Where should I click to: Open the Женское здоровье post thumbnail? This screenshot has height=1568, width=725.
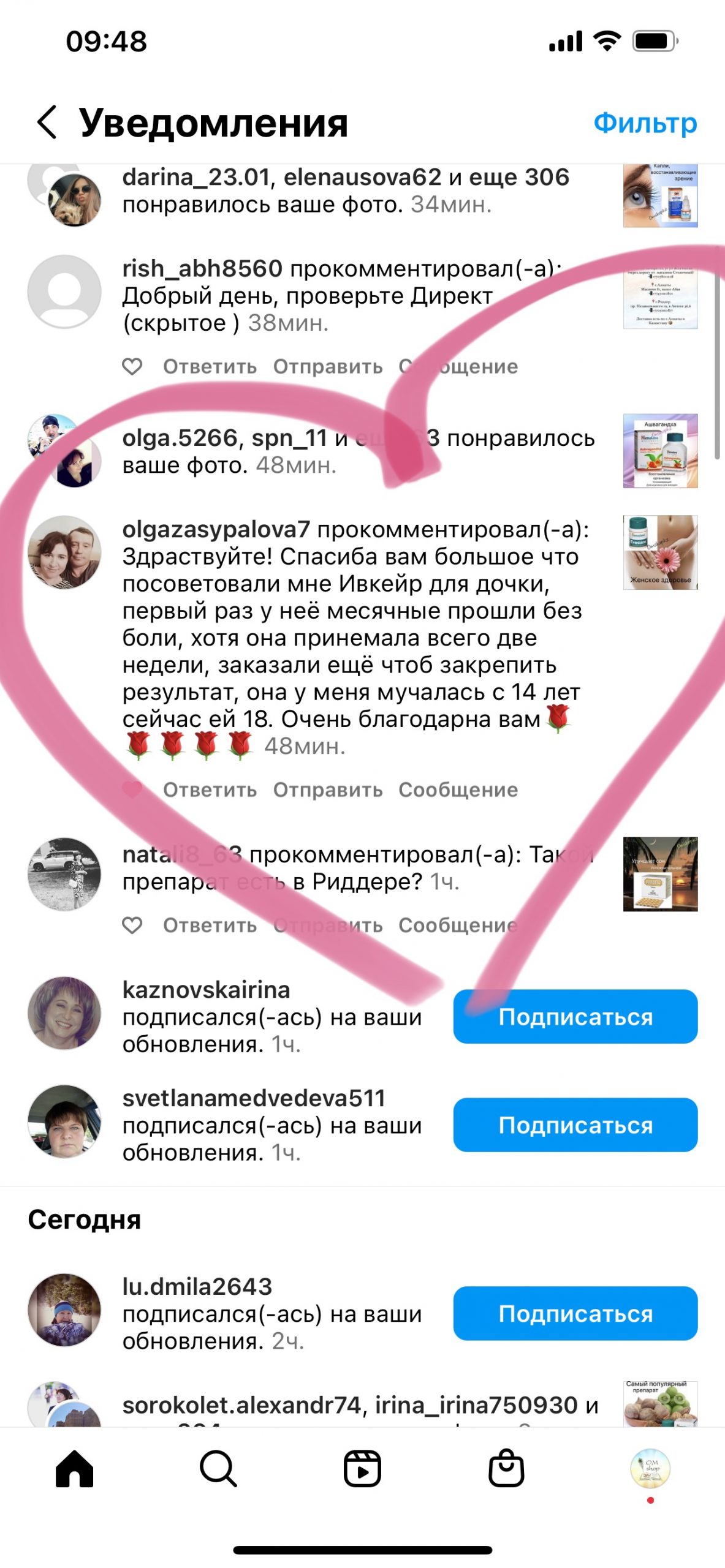pyautogui.click(x=660, y=552)
